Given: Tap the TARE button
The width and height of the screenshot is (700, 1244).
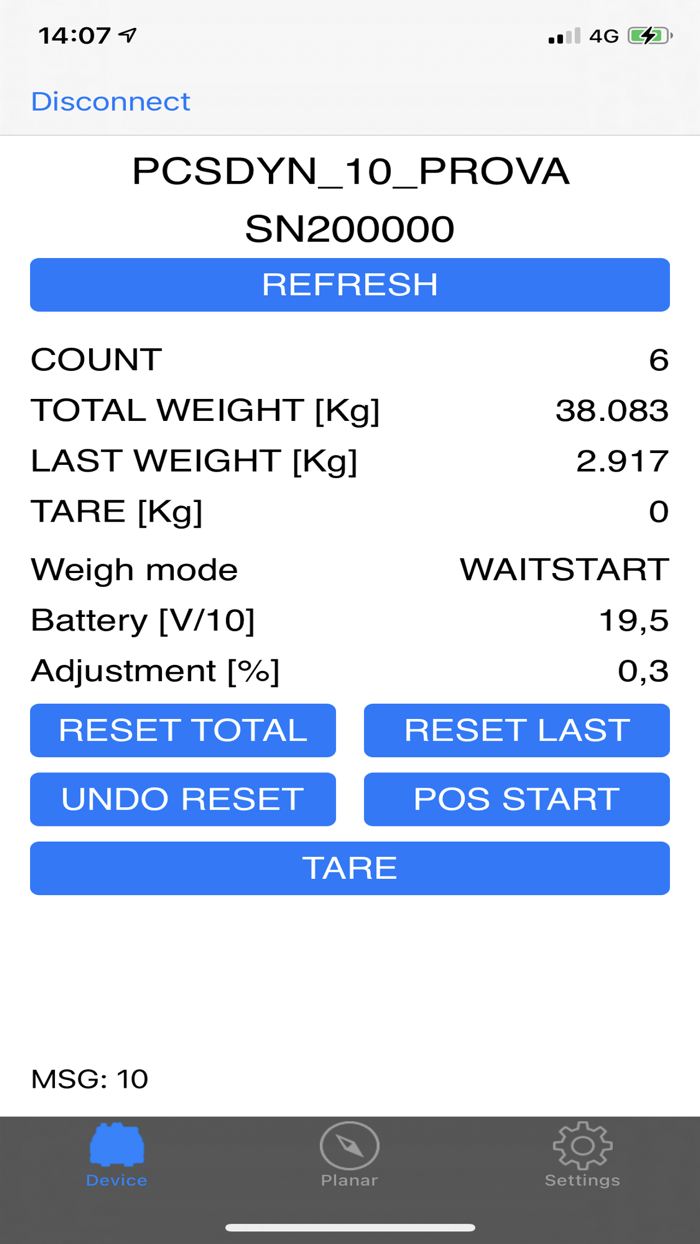Looking at the screenshot, I should pos(349,868).
